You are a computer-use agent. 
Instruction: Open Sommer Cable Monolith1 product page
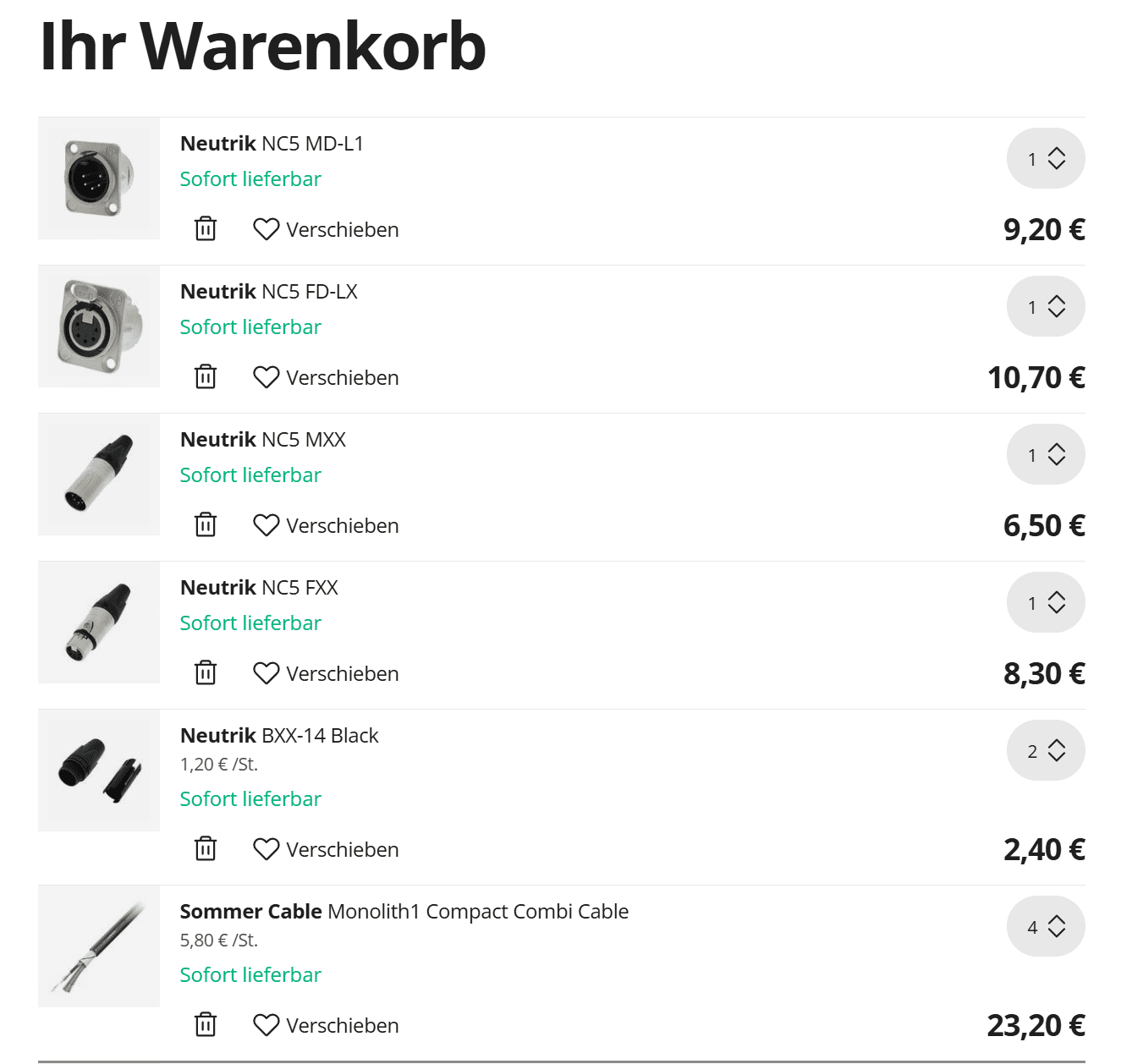404,912
